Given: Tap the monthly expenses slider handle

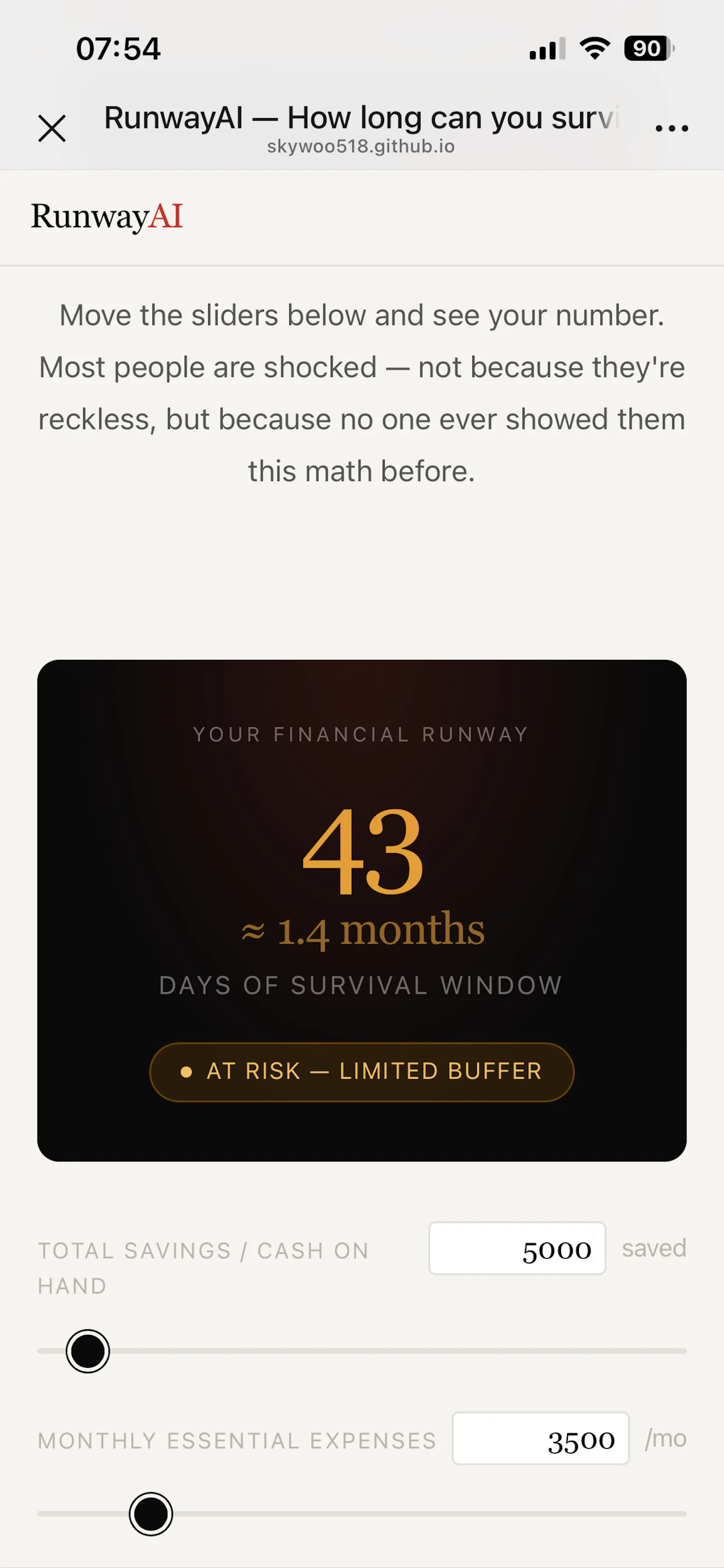Looking at the screenshot, I should point(151,1514).
